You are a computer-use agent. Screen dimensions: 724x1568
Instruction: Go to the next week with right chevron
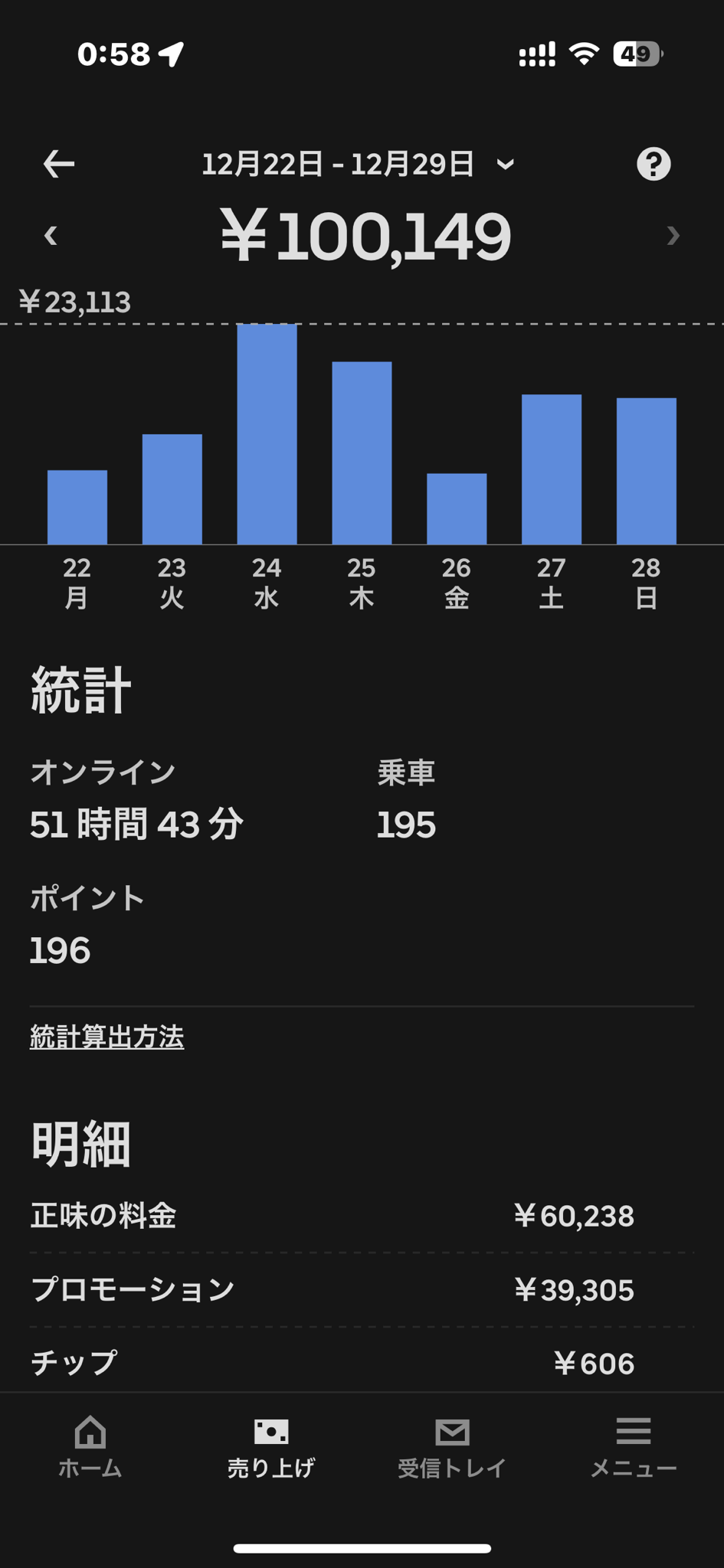click(x=673, y=235)
